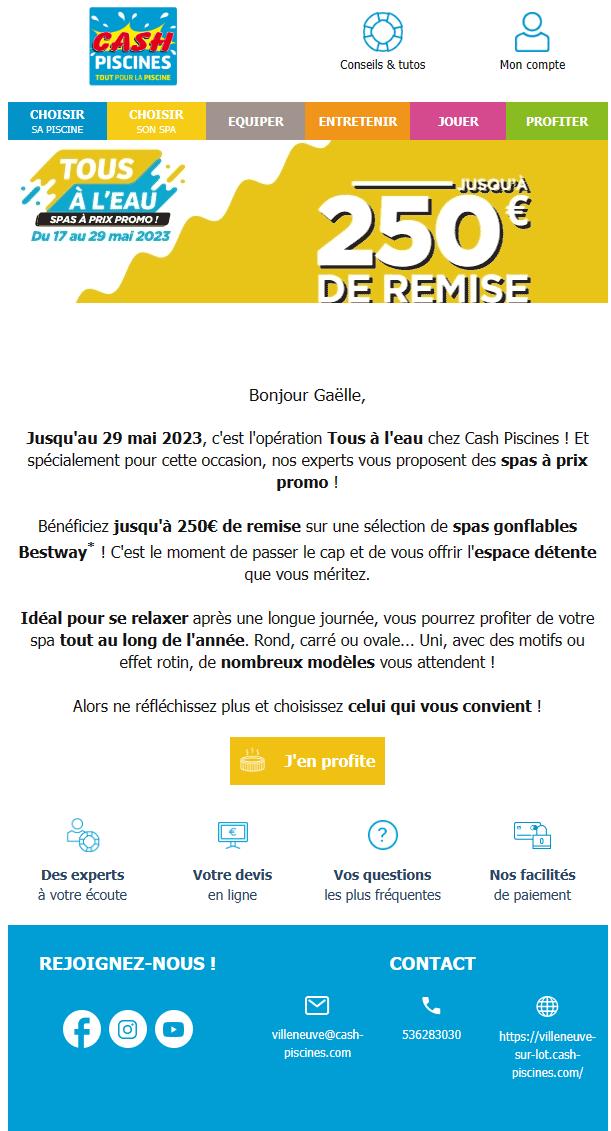The height and width of the screenshot is (1131, 611).
Task: Tap the J'en profite button
Action: pos(307,761)
